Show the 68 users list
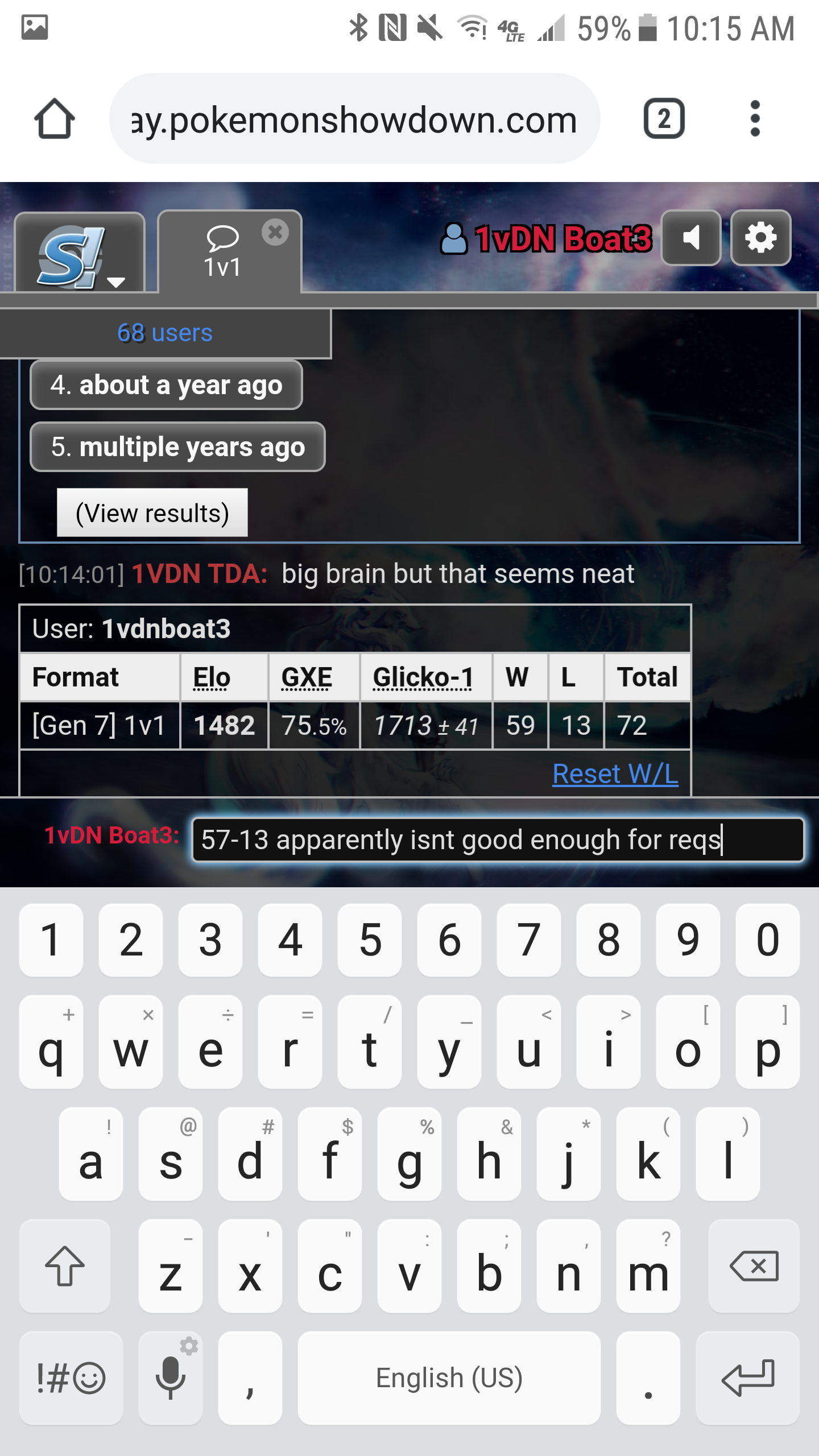The width and height of the screenshot is (819, 1456). [165, 333]
